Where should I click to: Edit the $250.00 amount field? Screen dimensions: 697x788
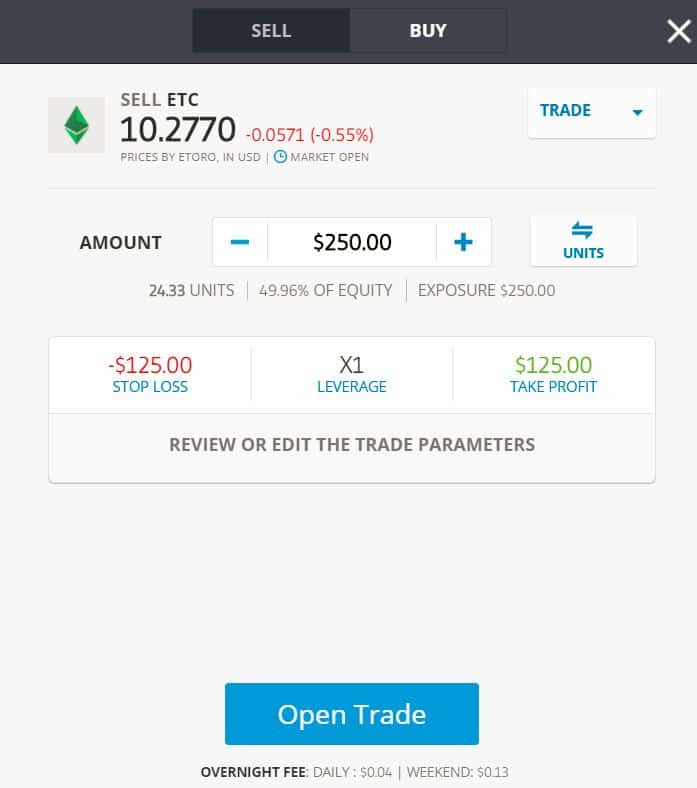352,242
